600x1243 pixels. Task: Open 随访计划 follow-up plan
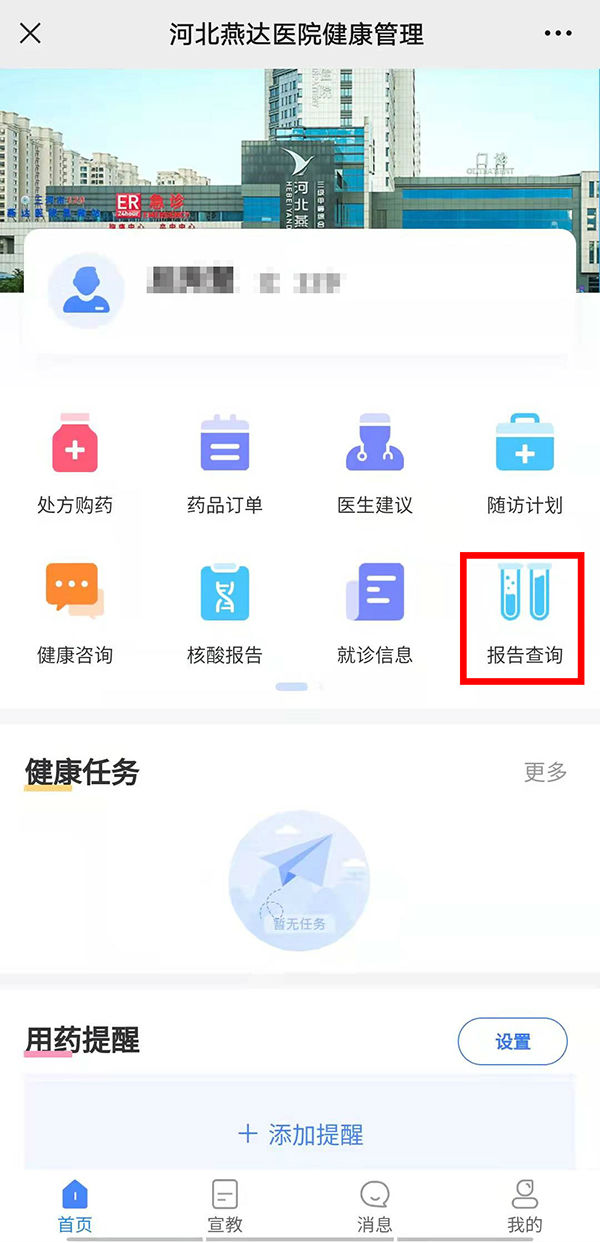coord(524,465)
